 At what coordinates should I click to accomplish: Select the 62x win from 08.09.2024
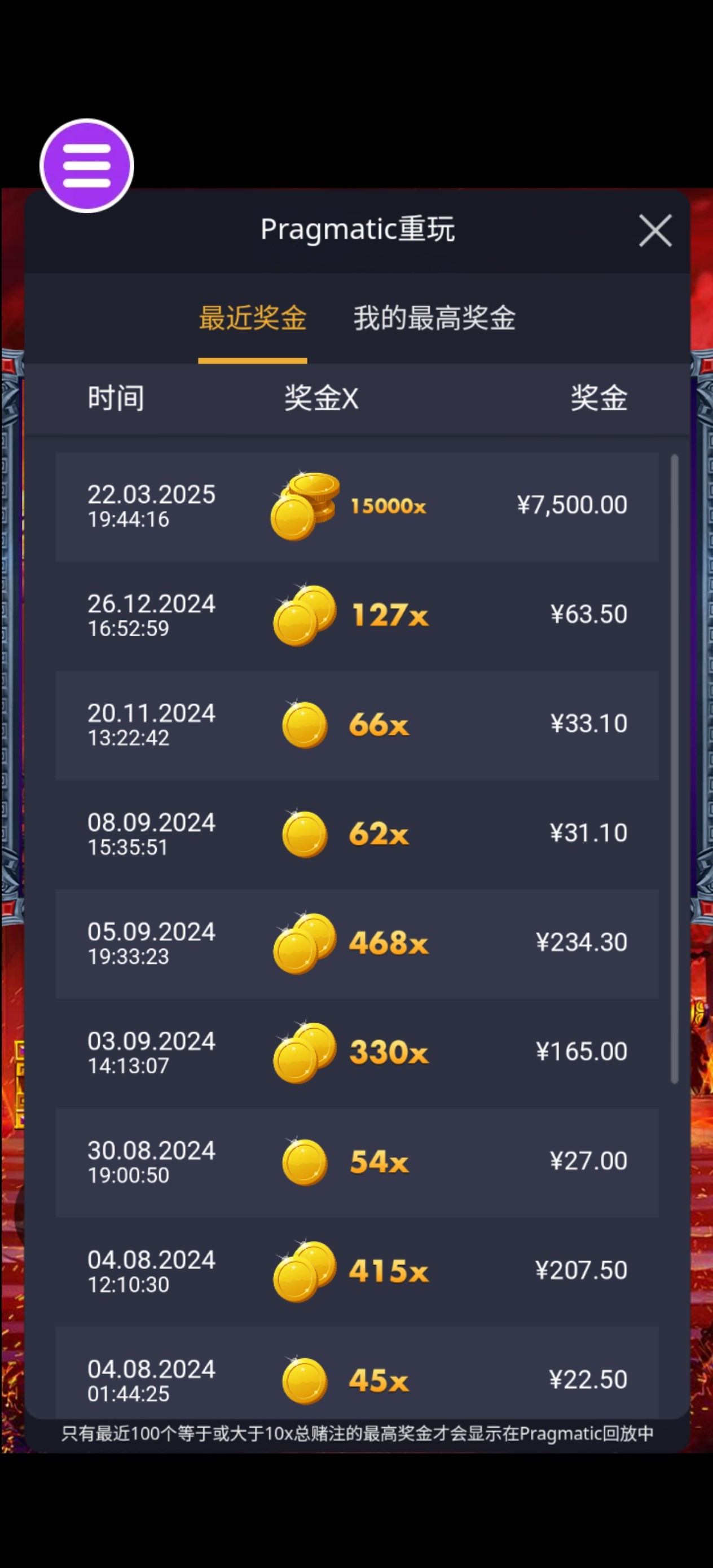(357, 834)
